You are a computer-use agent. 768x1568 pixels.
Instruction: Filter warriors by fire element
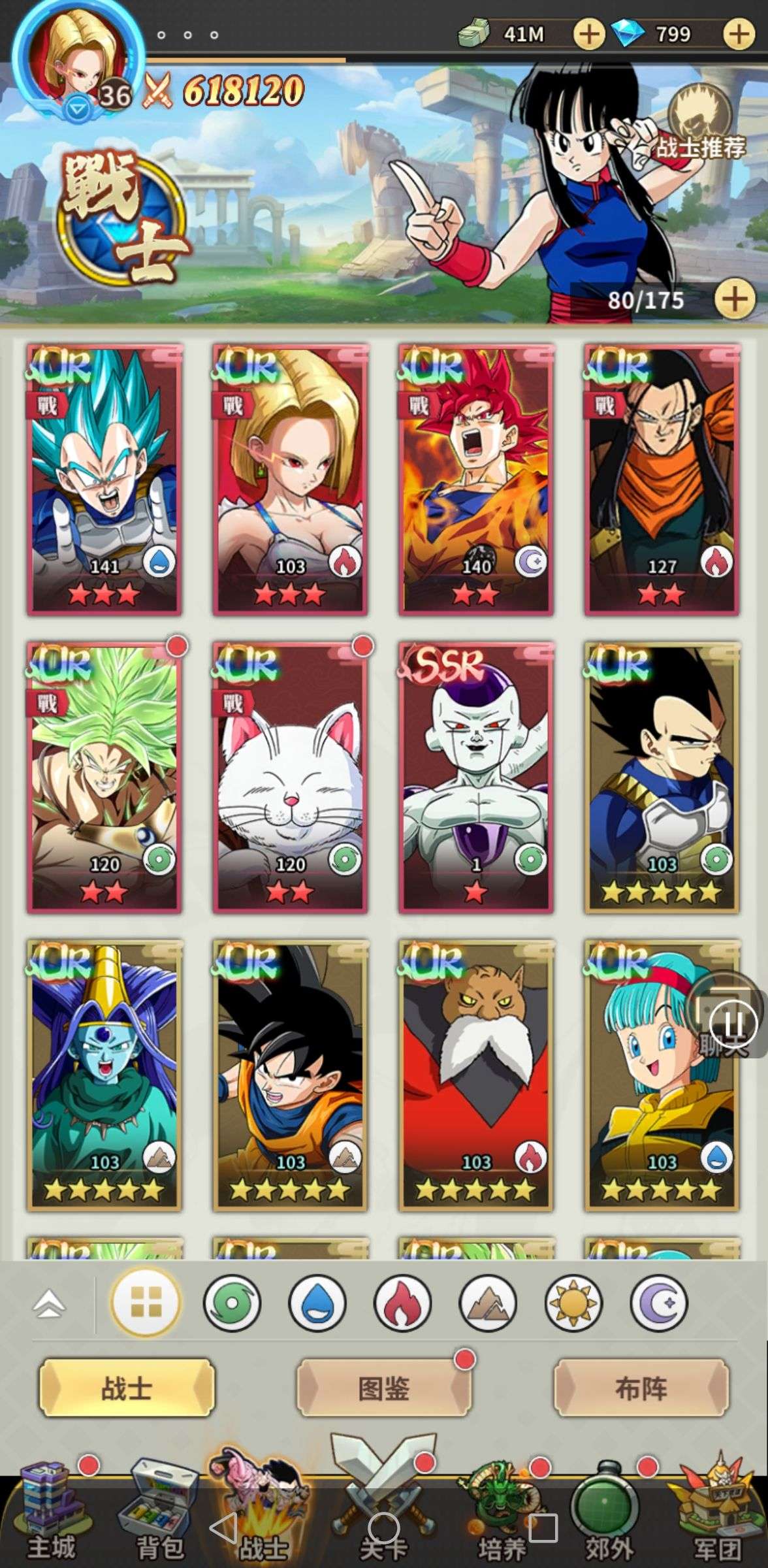(402, 1304)
